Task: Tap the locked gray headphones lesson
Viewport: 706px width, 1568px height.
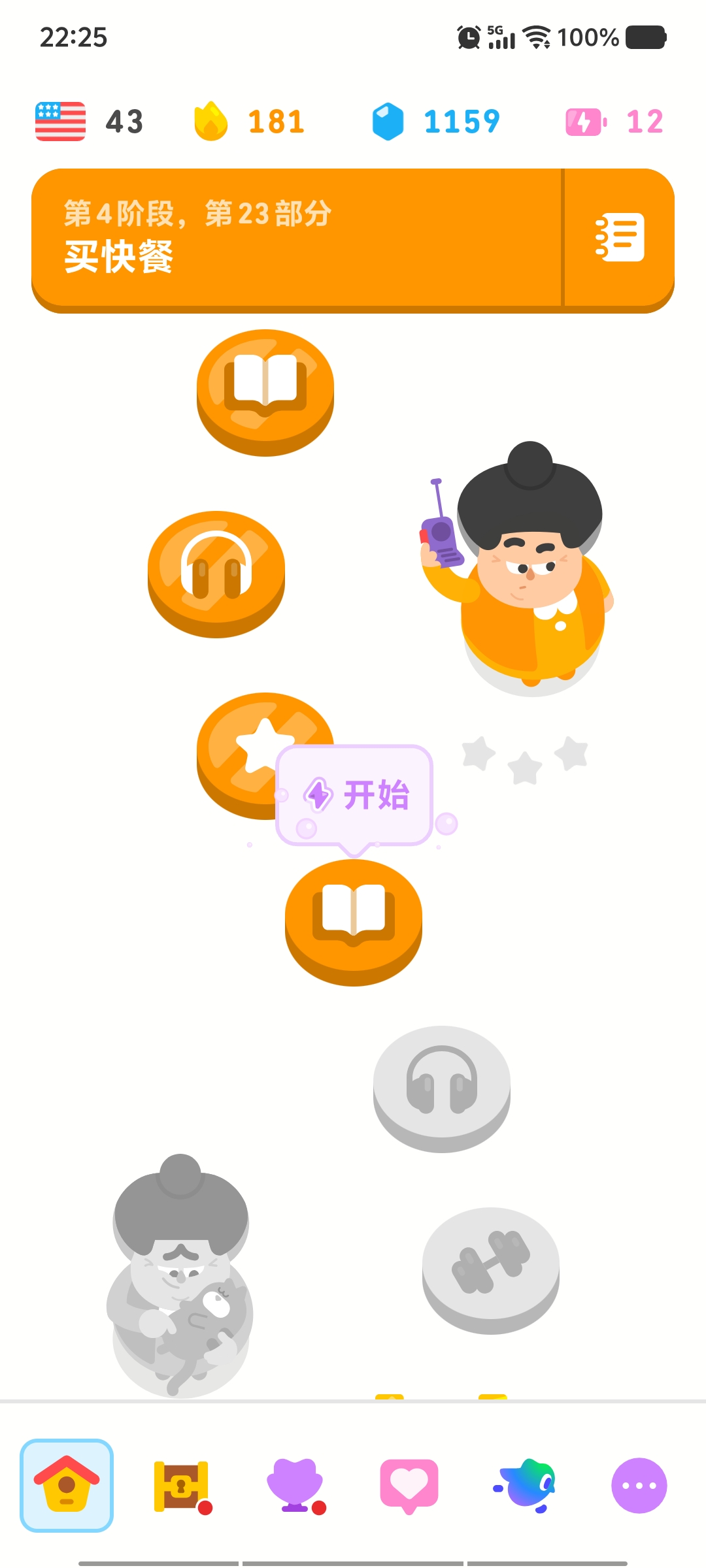Action: coord(441,1083)
